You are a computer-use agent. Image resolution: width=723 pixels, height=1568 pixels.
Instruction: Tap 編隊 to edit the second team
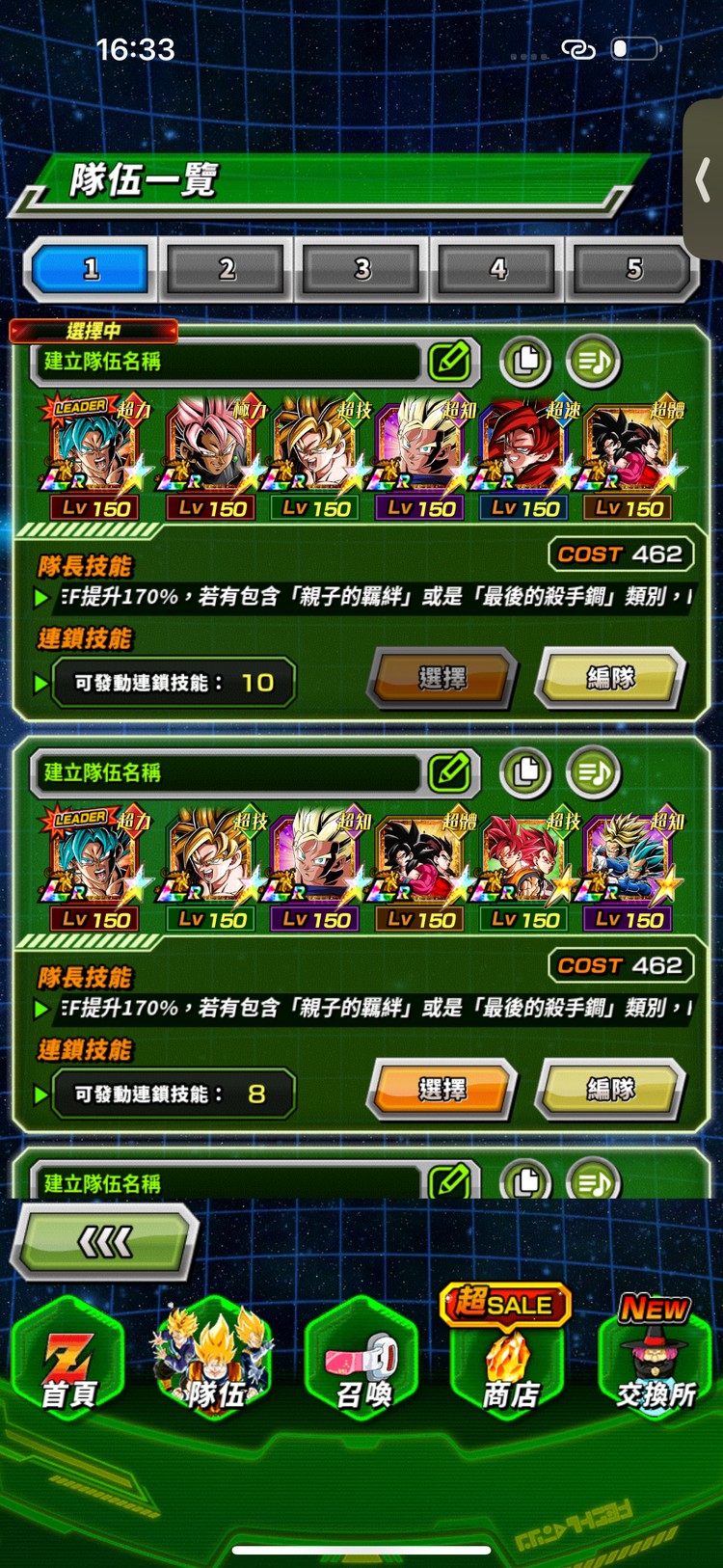click(x=610, y=1090)
